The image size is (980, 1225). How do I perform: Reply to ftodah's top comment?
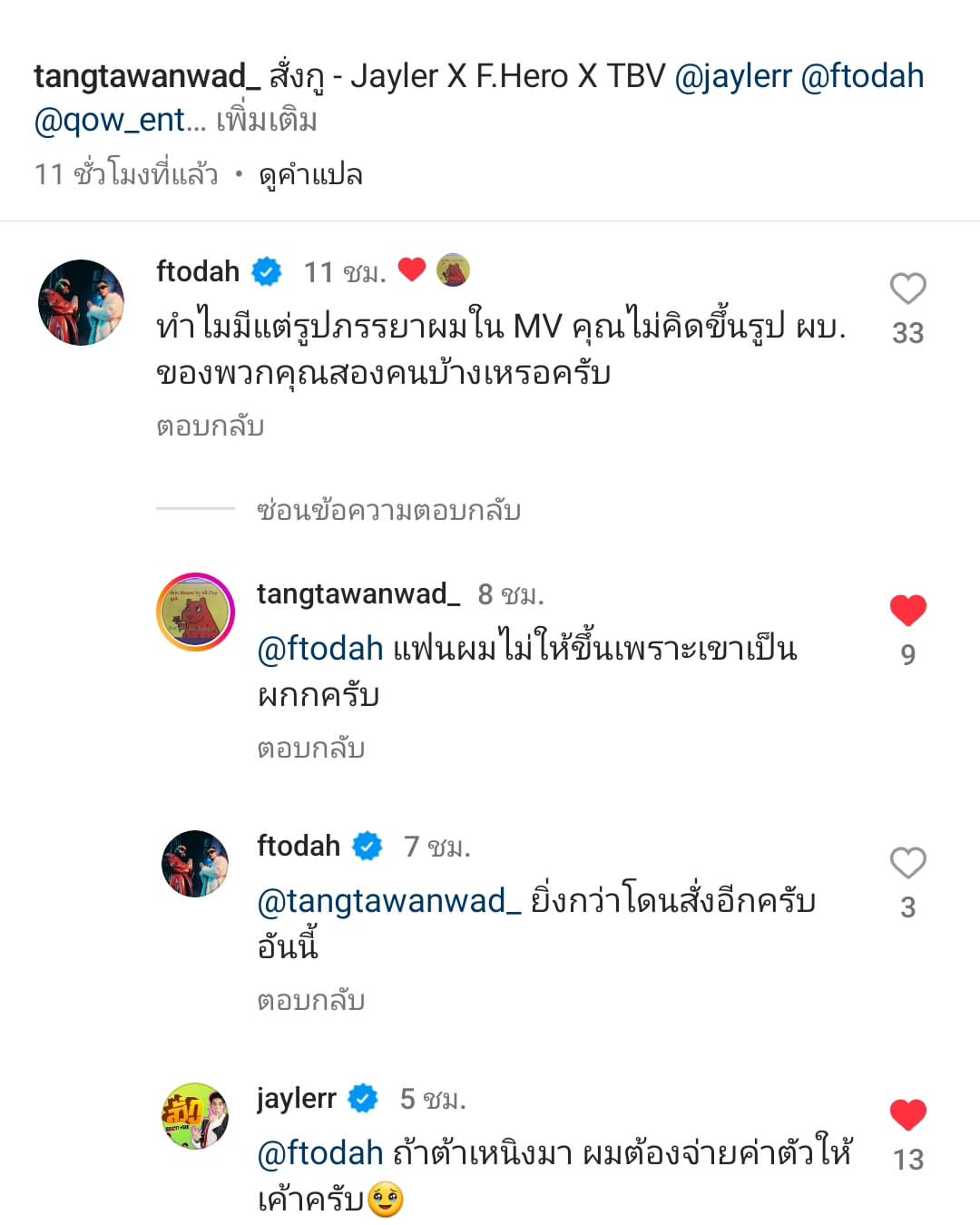pyautogui.click(x=210, y=426)
